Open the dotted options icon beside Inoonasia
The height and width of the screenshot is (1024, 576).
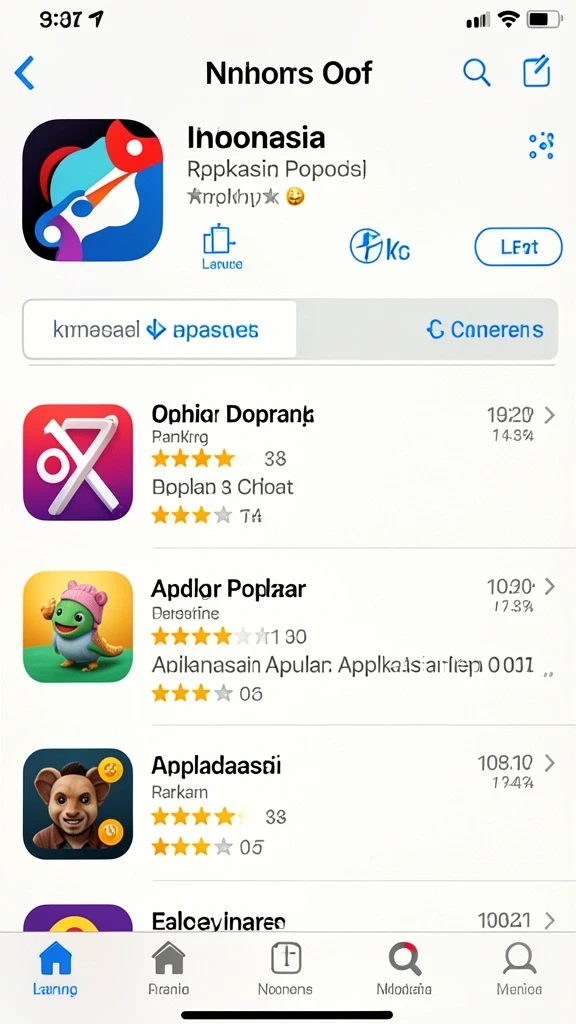(541, 146)
